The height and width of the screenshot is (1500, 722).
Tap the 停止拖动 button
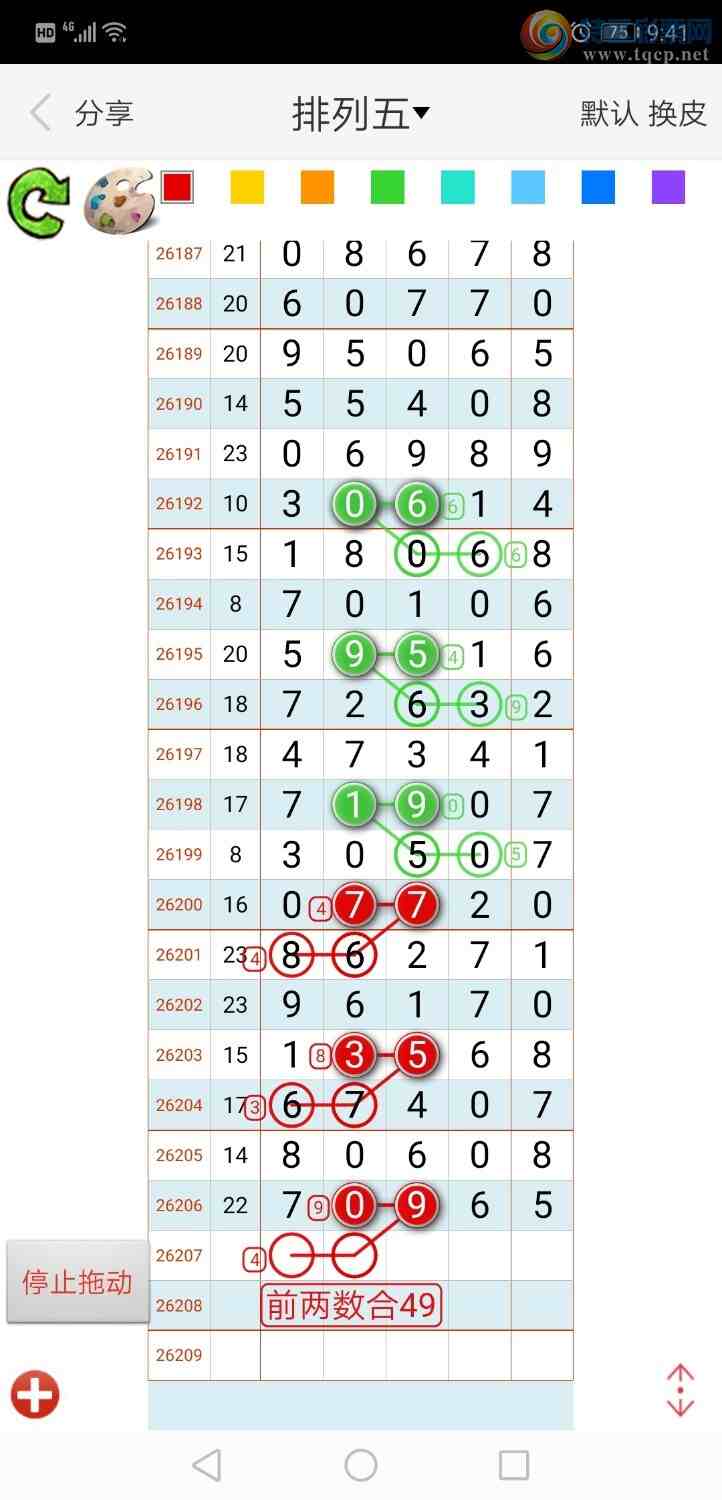78,1282
